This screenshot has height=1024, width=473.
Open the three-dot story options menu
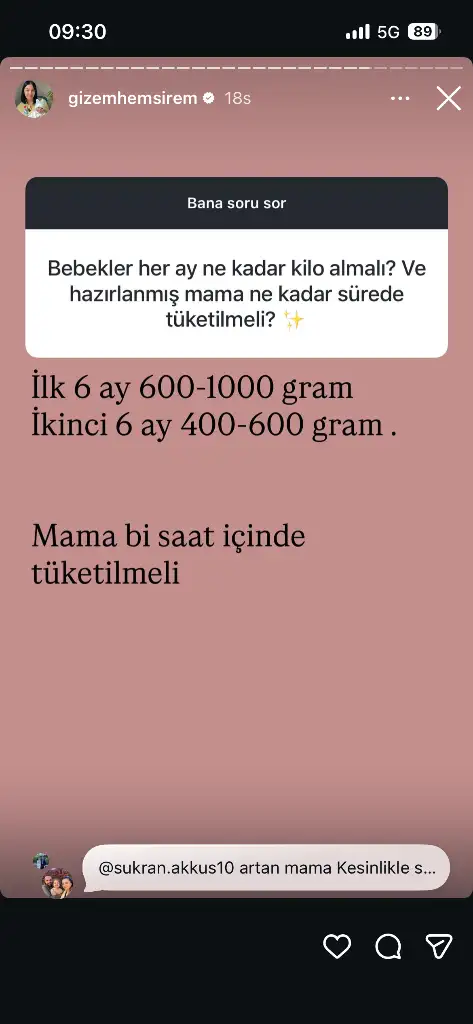click(x=400, y=99)
